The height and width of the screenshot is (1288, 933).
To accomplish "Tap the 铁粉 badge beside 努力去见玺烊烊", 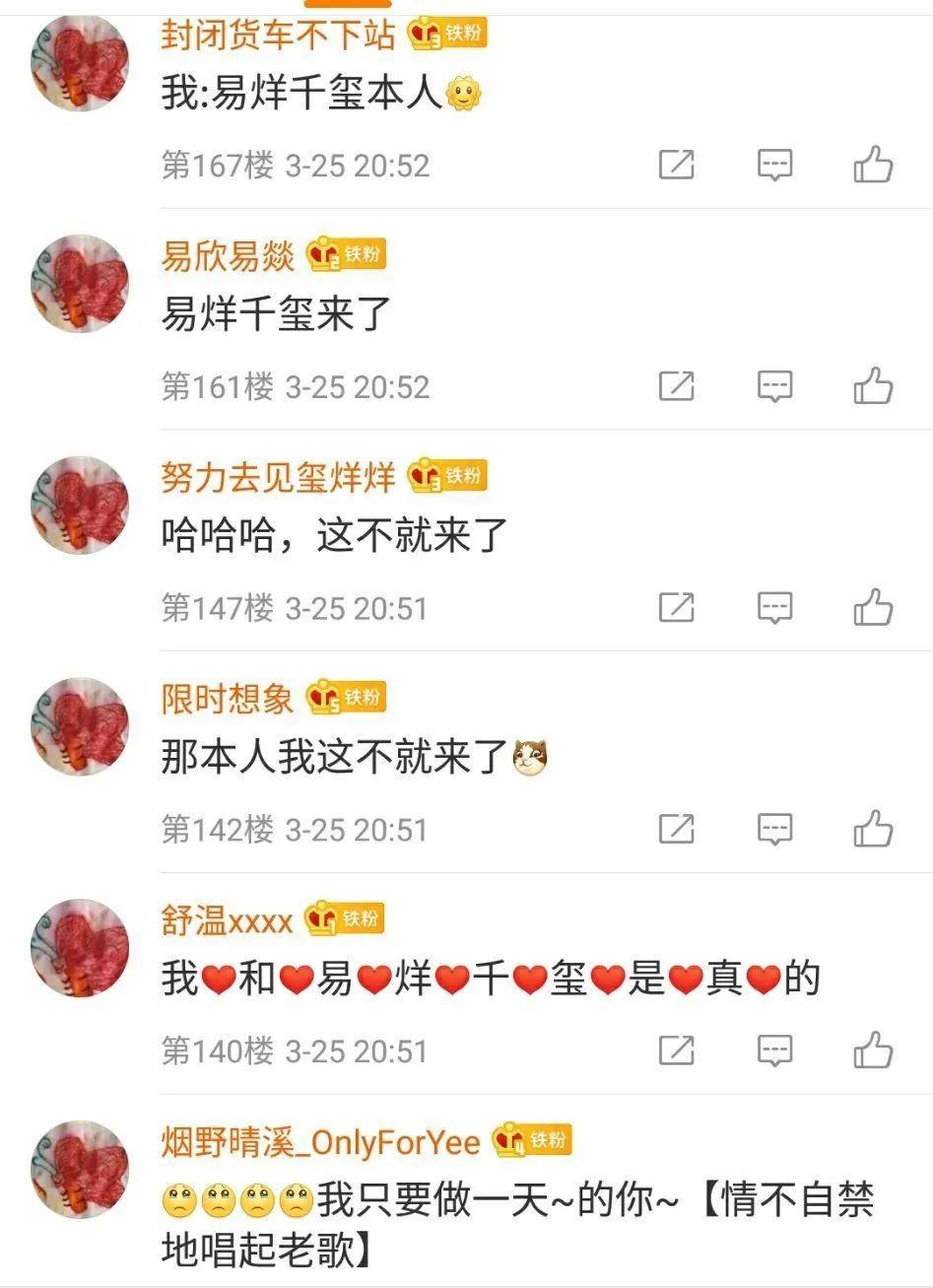I will coord(448,476).
